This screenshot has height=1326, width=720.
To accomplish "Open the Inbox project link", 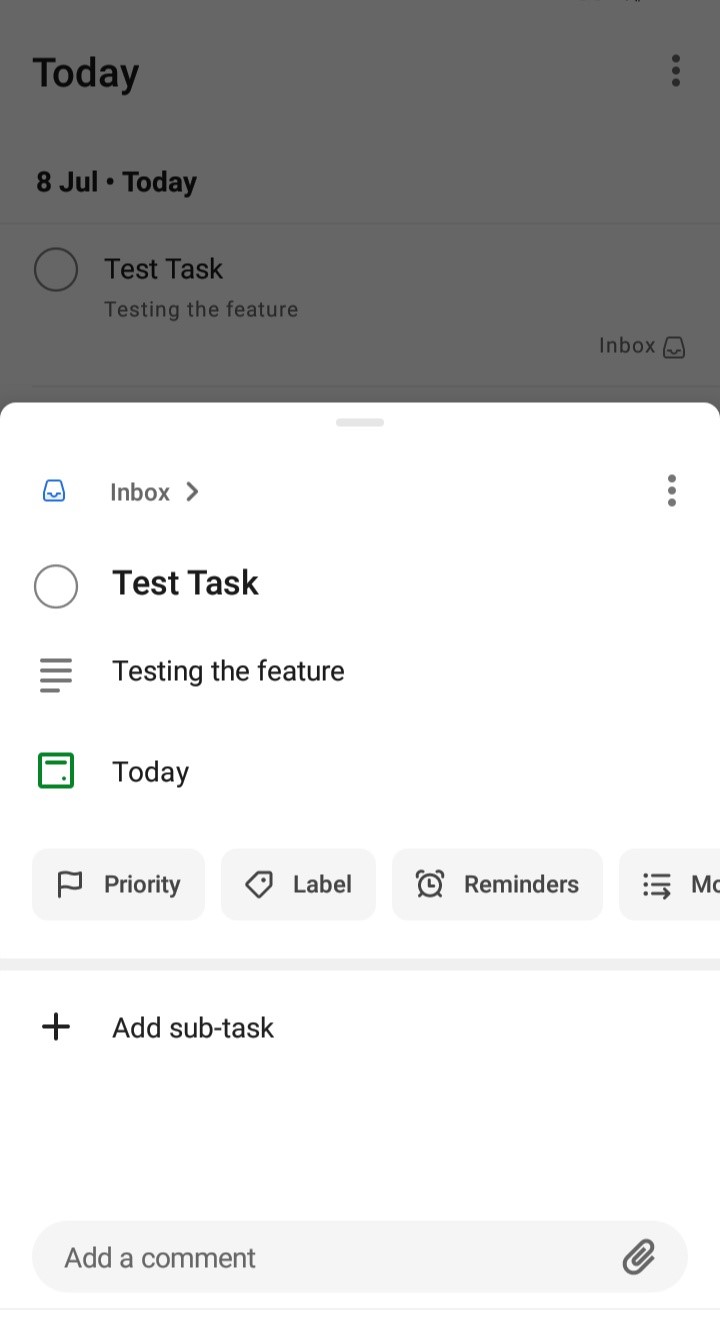I will click(154, 492).
